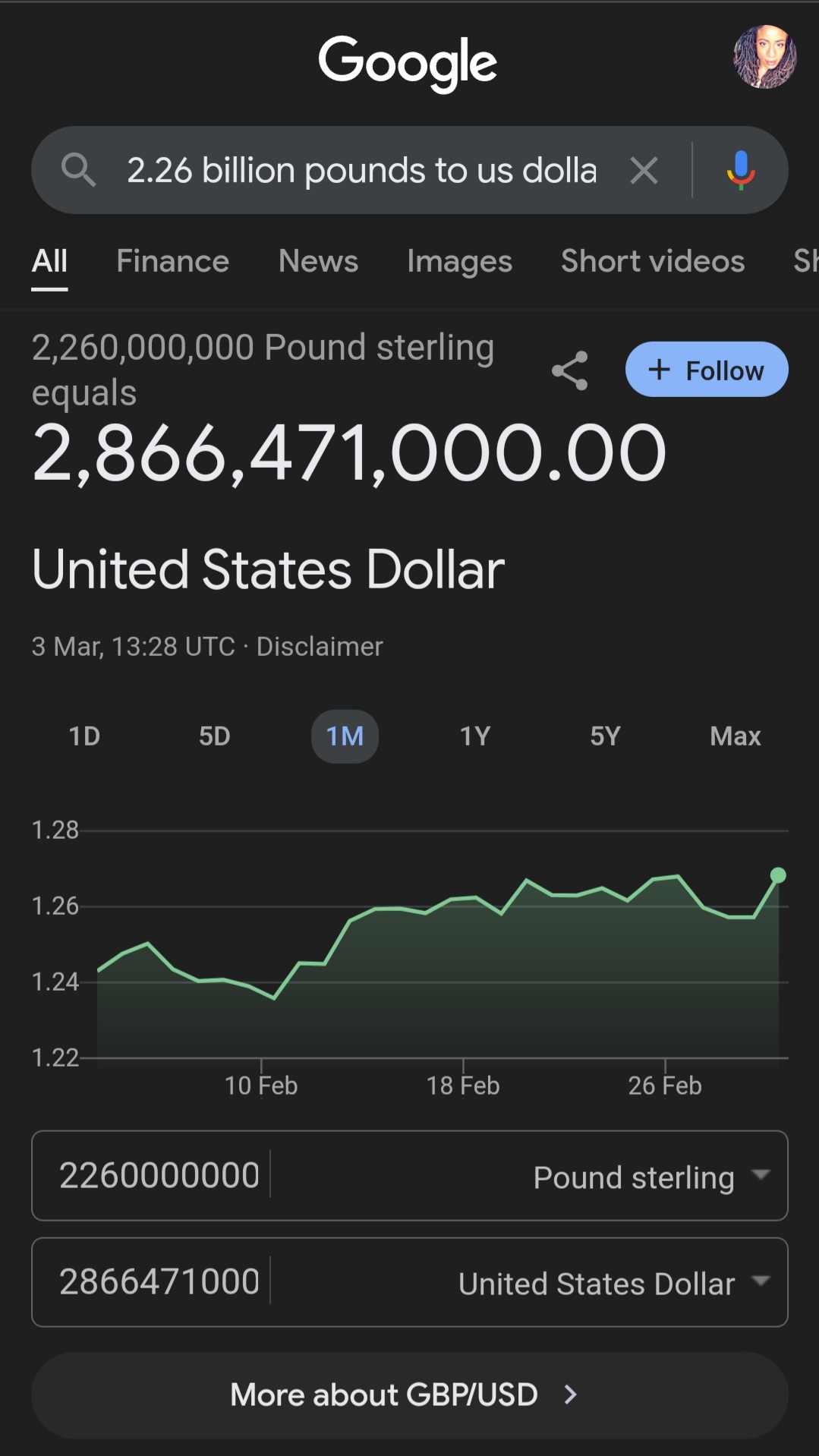This screenshot has height=1456, width=819.
Task: Open the Google account profile picture
Action: pos(764,57)
